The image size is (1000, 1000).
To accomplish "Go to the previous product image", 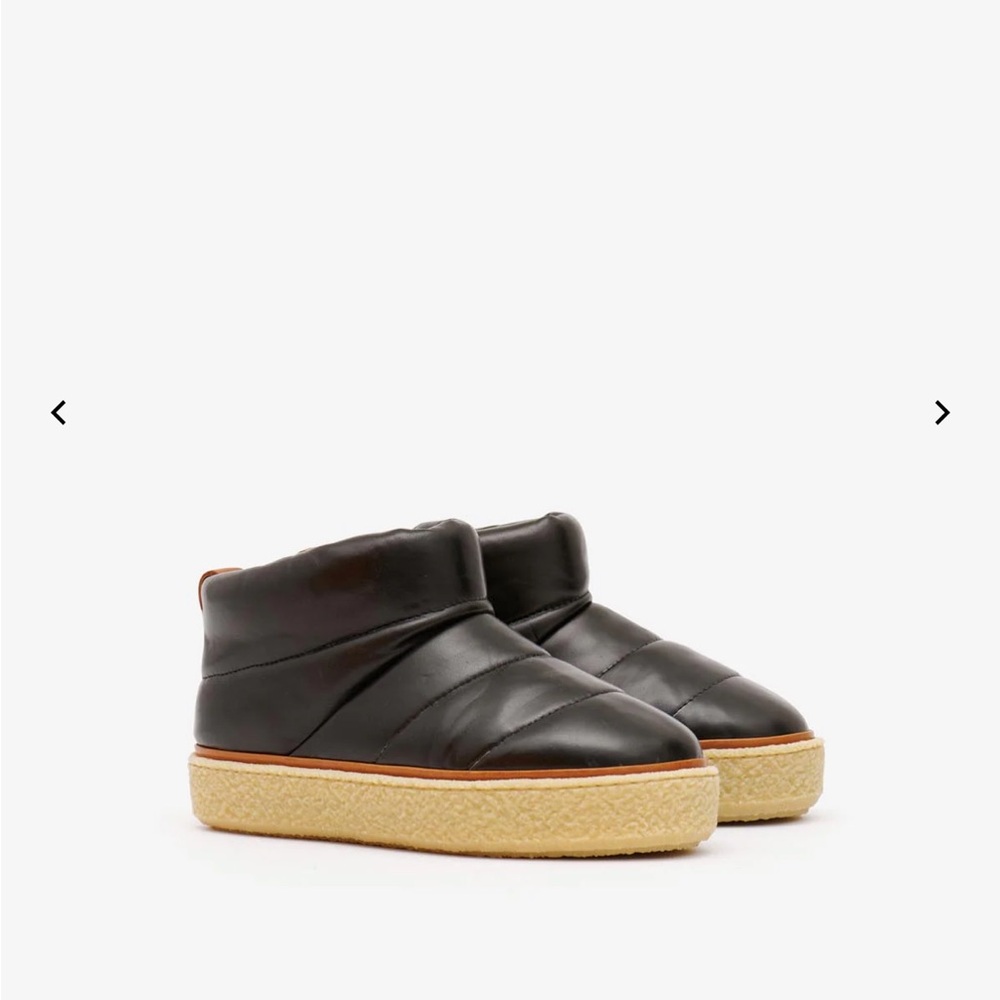I will click(59, 412).
